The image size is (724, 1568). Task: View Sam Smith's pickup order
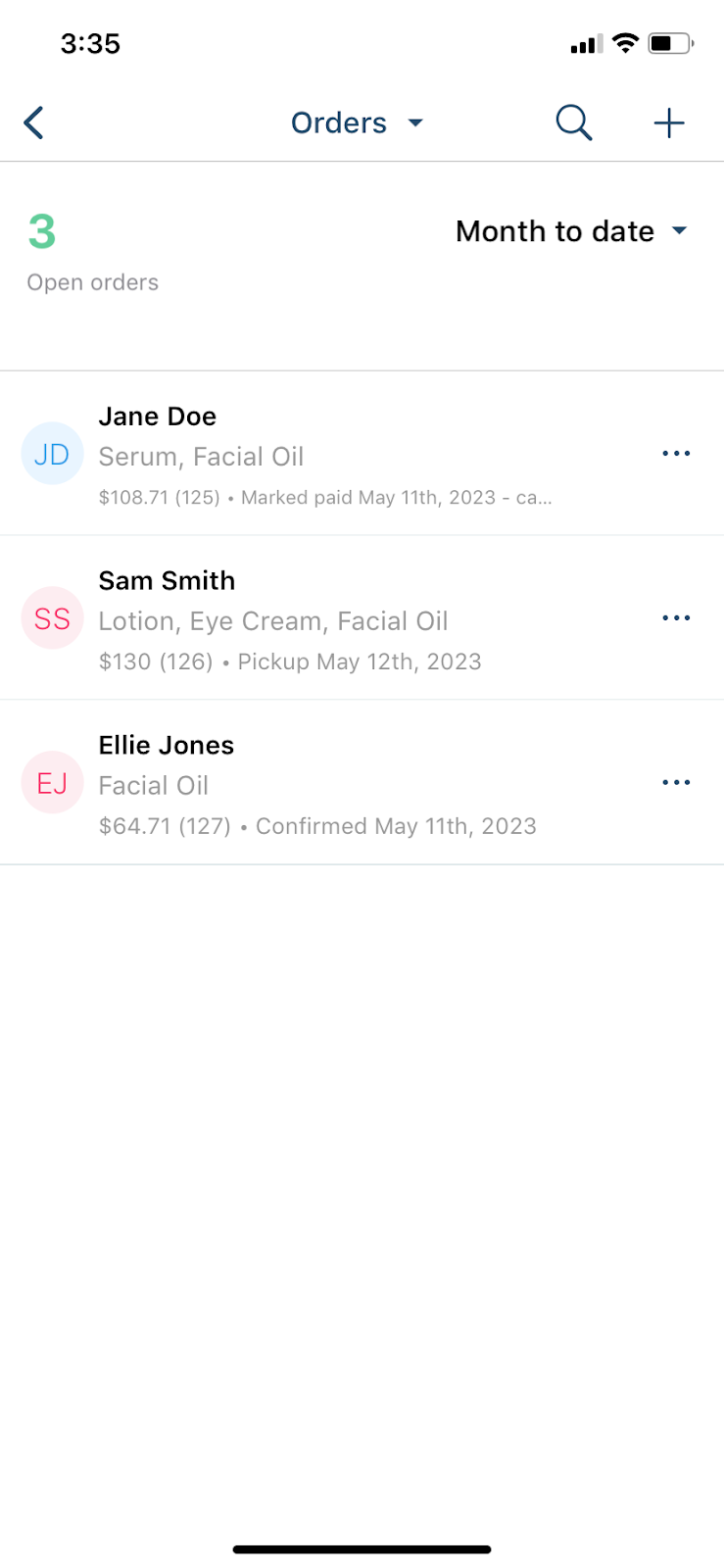362,618
